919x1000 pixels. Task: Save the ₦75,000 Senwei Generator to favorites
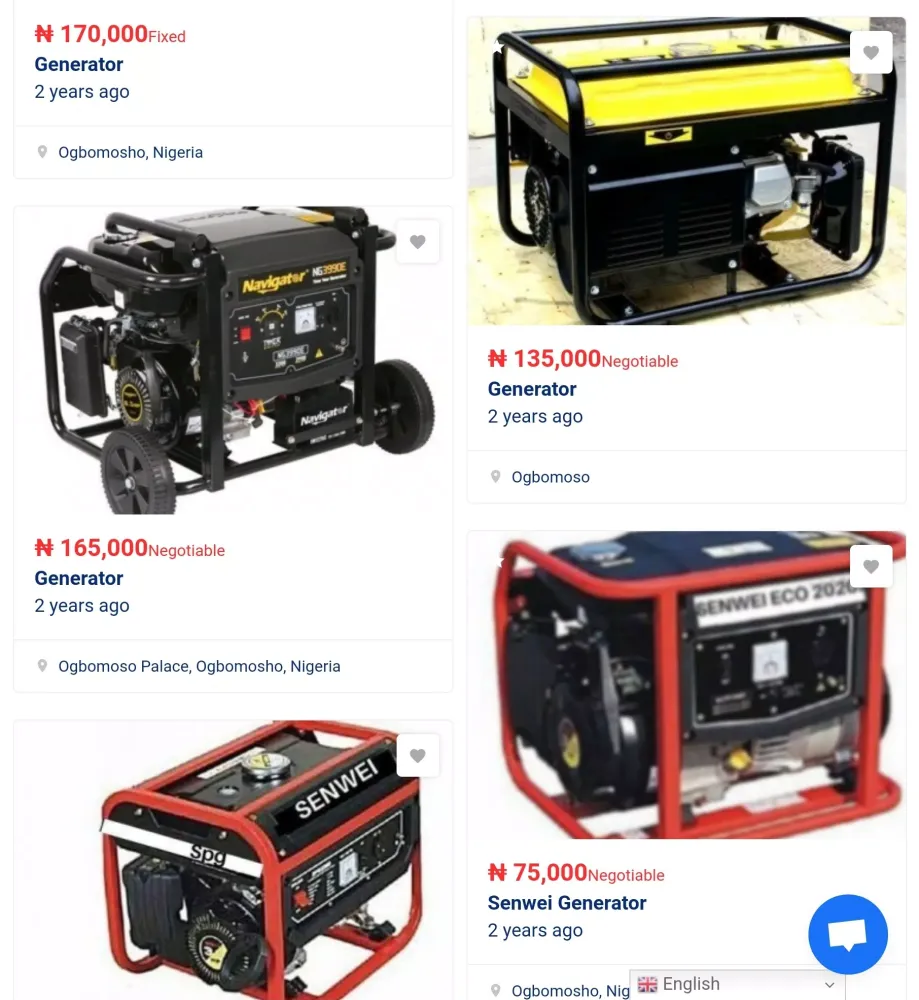(871, 567)
